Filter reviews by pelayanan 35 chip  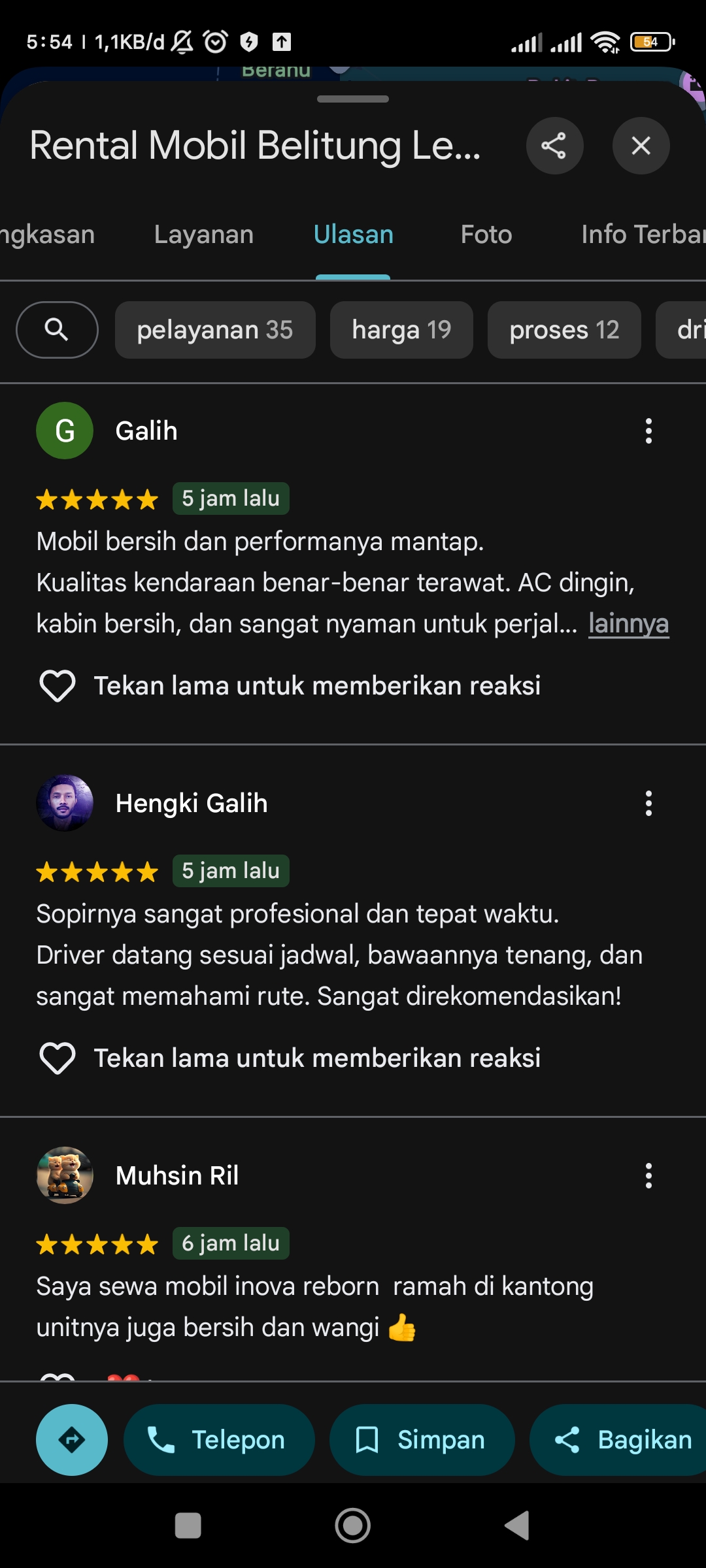coord(215,330)
